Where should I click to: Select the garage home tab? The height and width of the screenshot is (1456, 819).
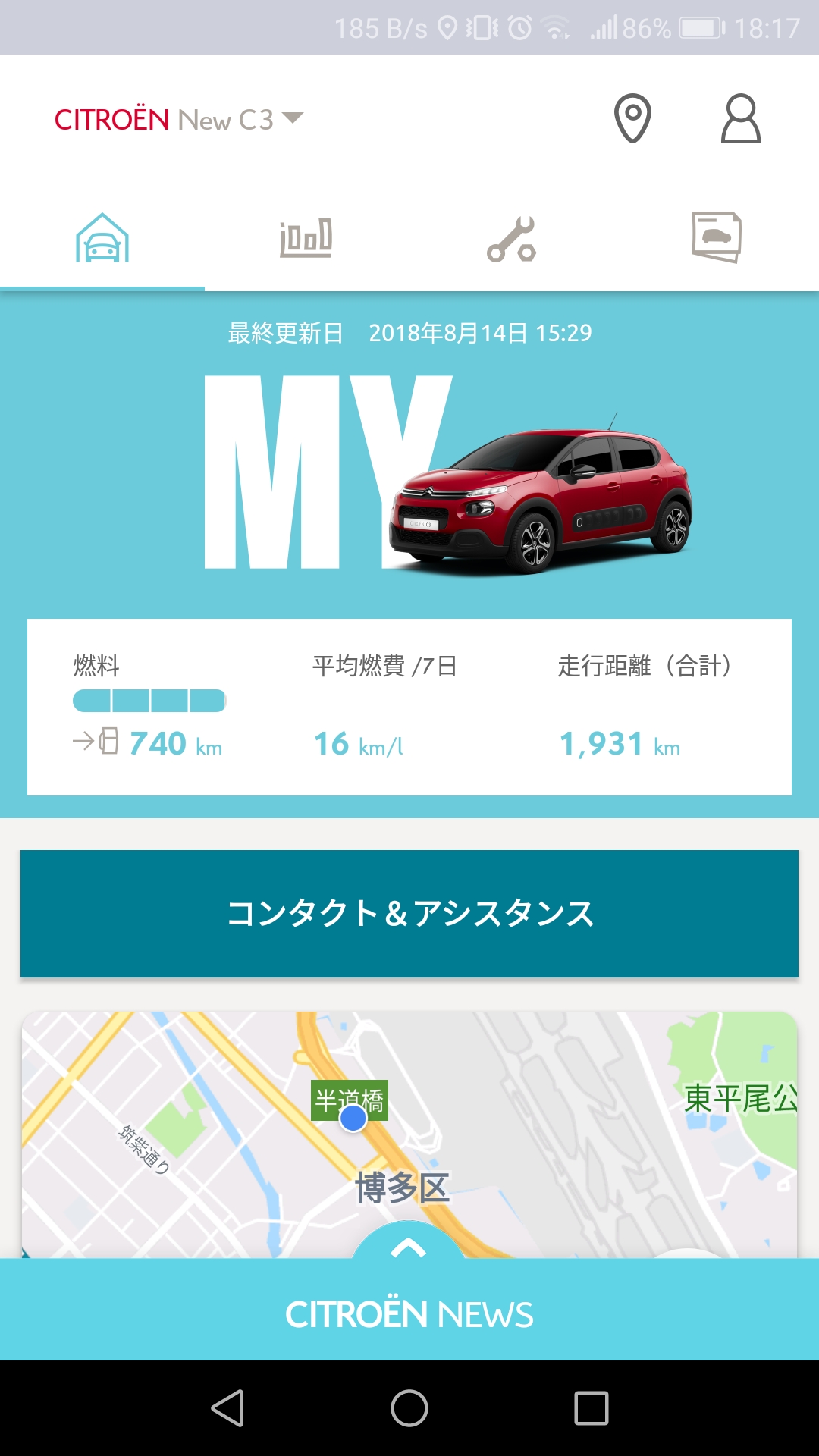click(102, 238)
